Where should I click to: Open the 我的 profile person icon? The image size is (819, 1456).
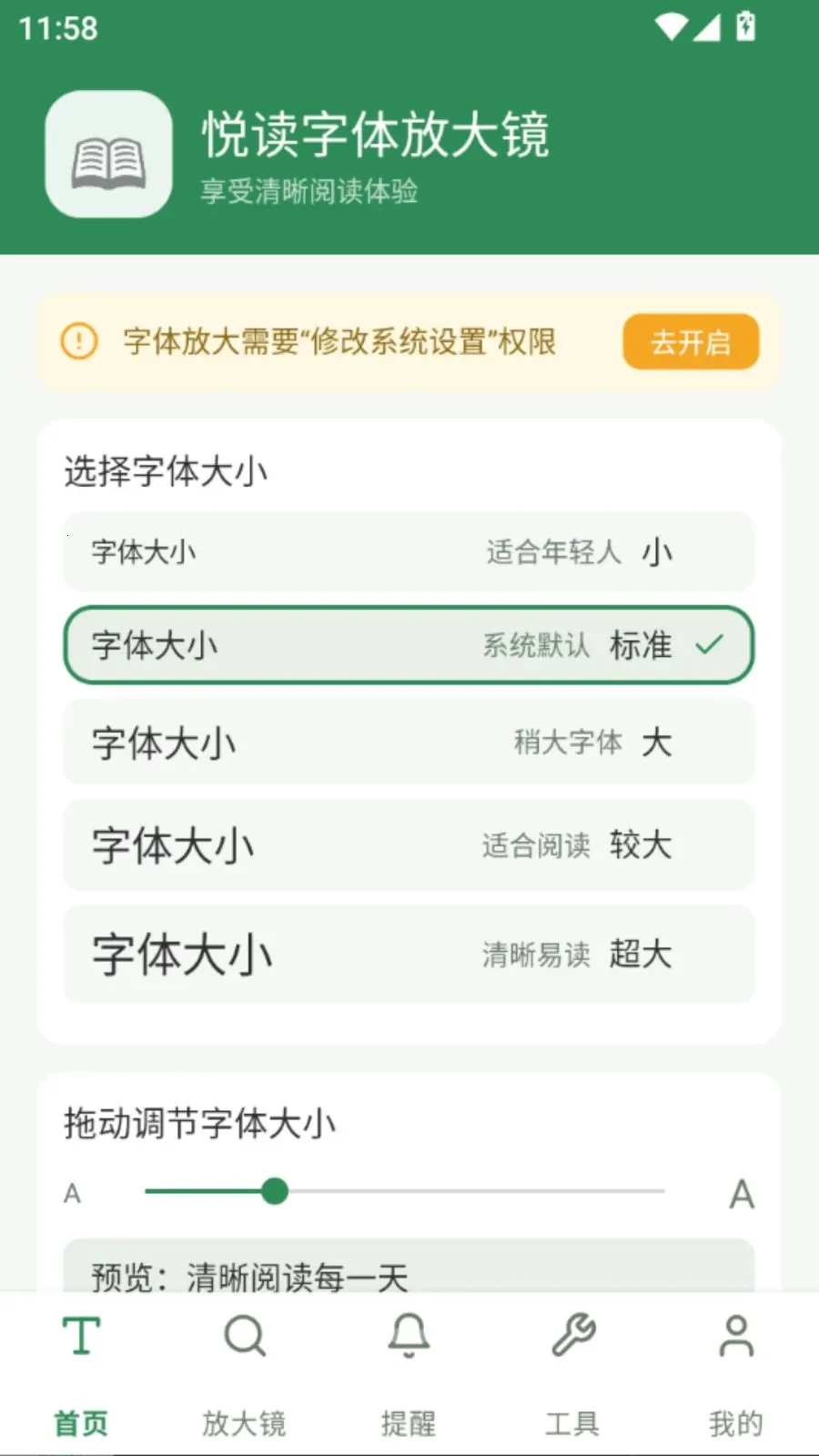coord(735,1336)
